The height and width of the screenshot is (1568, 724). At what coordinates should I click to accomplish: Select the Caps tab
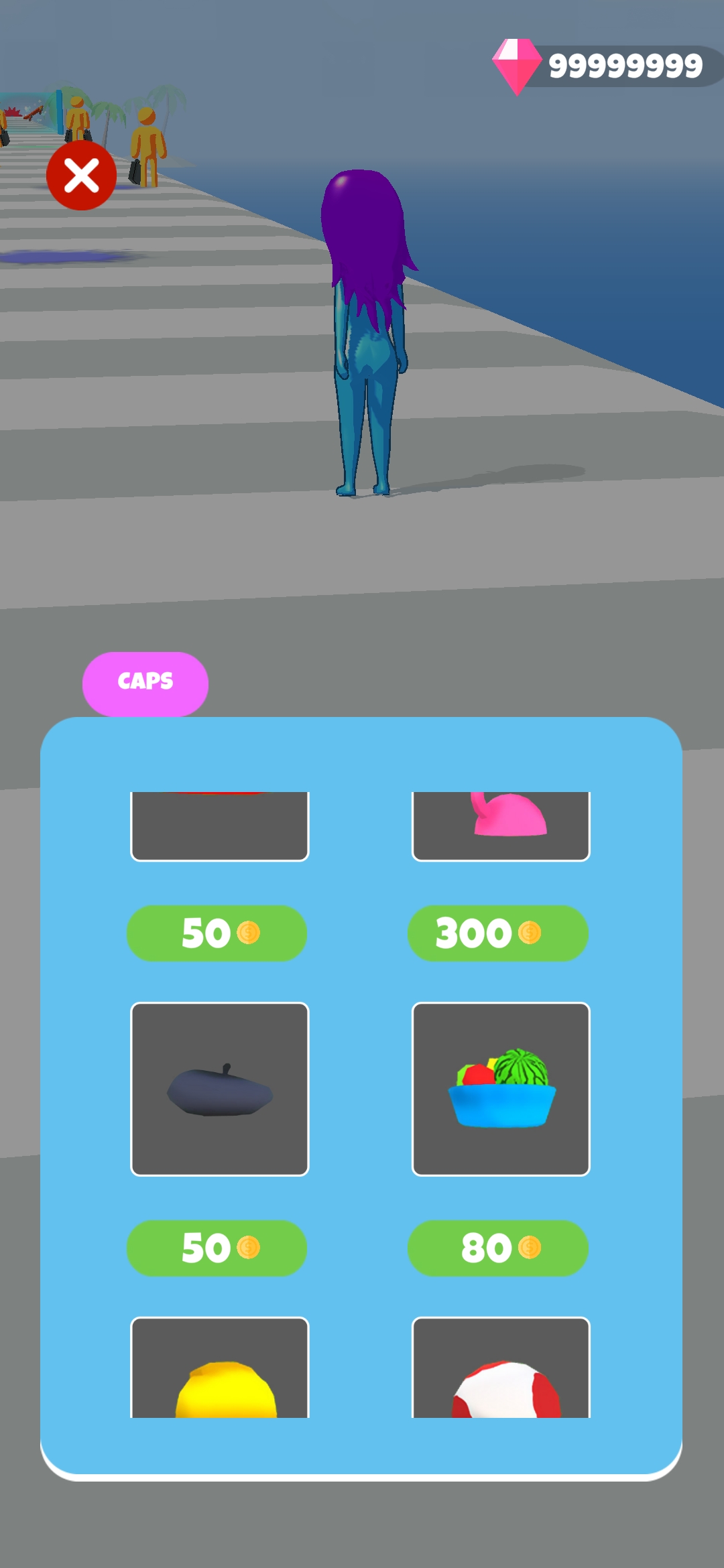click(145, 682)
